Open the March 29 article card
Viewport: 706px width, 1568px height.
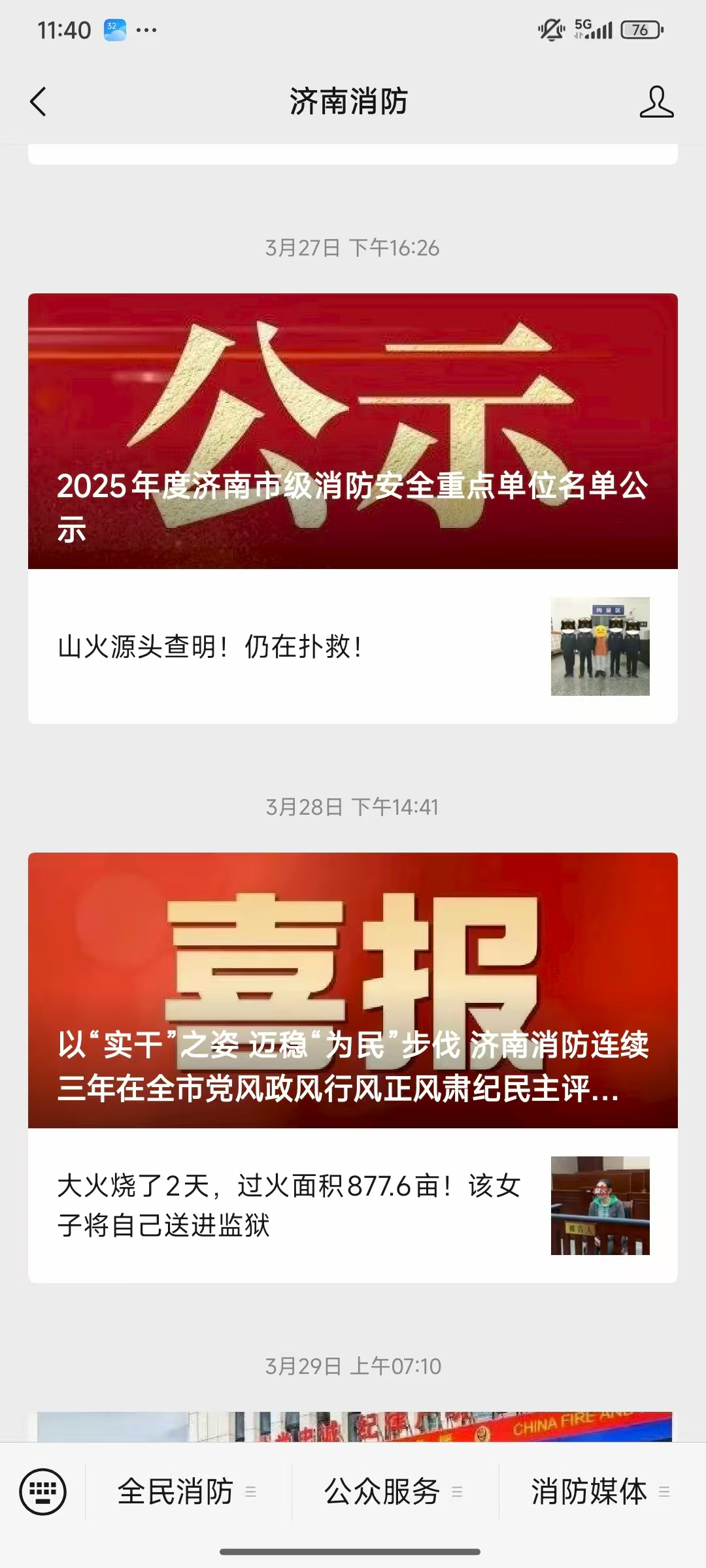coord(353,1427)
